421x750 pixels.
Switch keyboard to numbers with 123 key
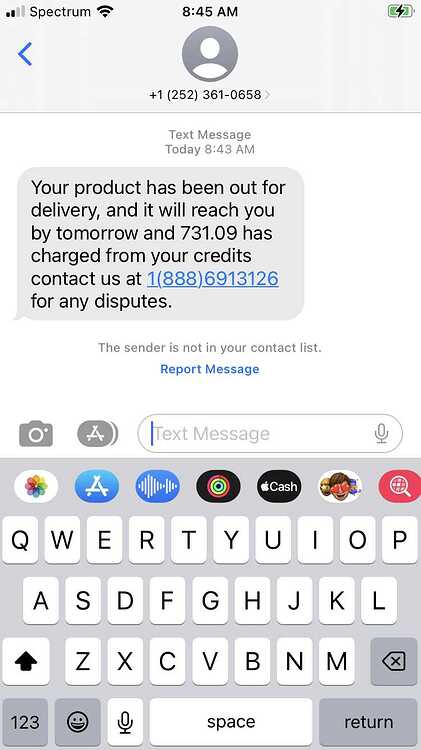pyautogui.click(x=25, y=722)
